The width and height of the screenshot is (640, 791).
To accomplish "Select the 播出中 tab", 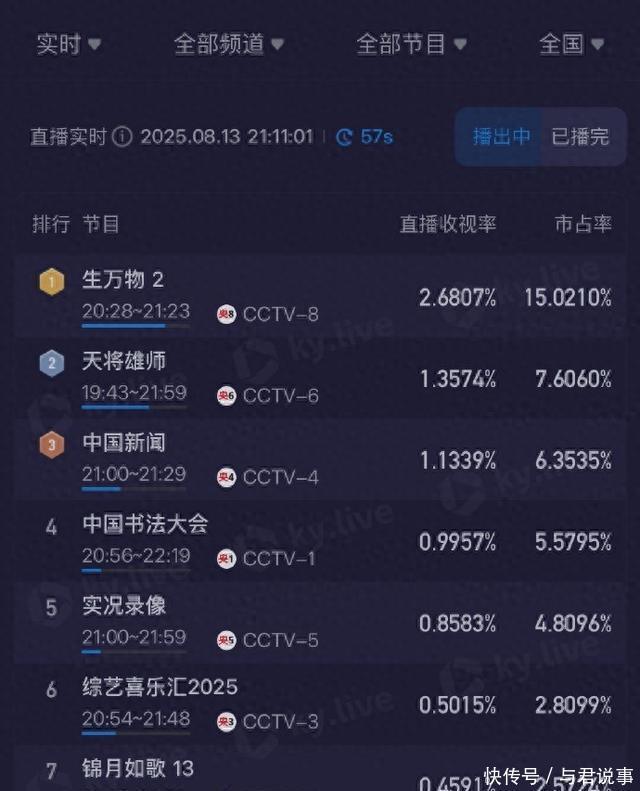I will [502, 137].
